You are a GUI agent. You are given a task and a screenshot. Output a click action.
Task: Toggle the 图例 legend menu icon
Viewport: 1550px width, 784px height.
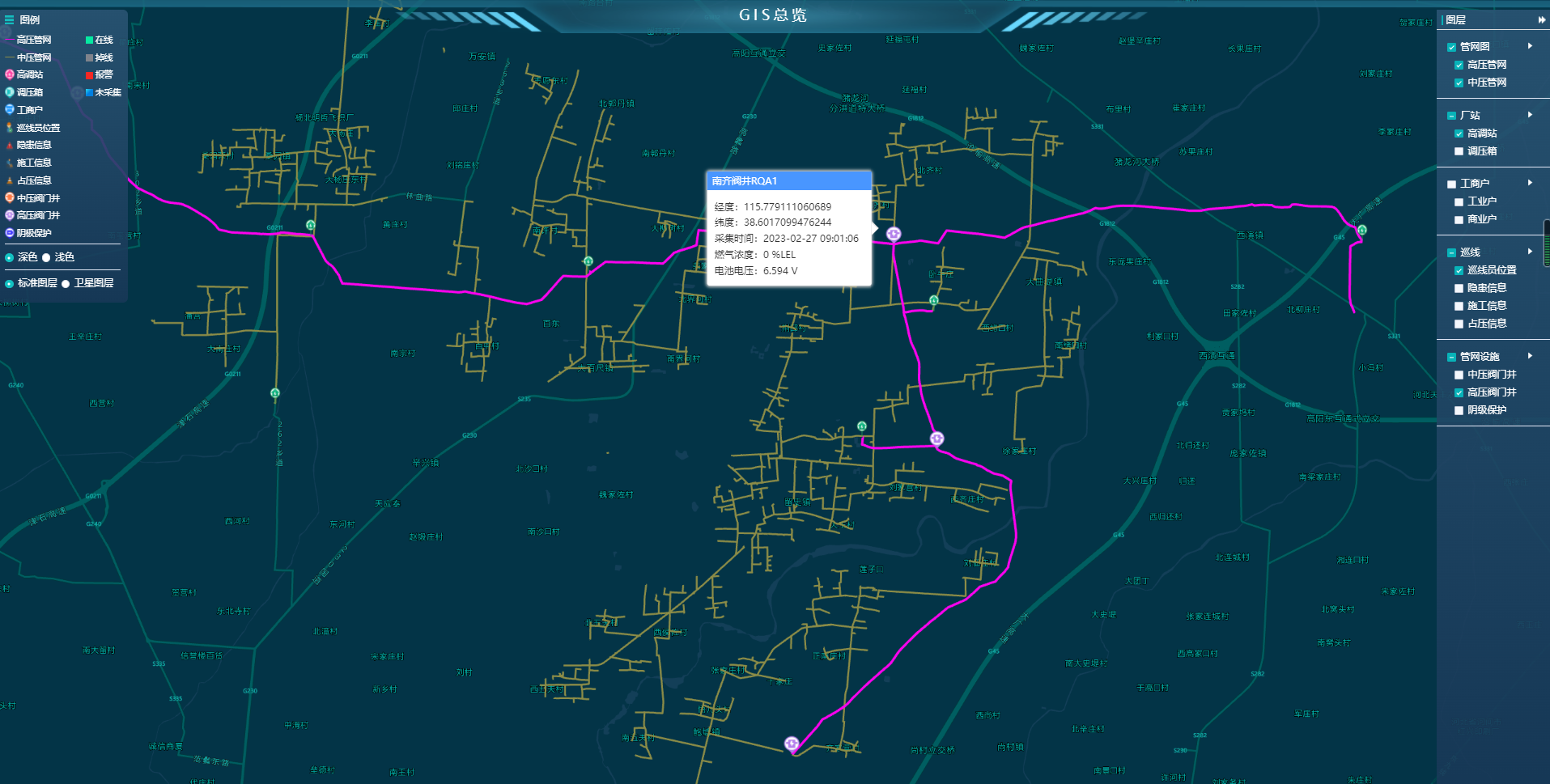pyautogui.click(x=10, y=19)
